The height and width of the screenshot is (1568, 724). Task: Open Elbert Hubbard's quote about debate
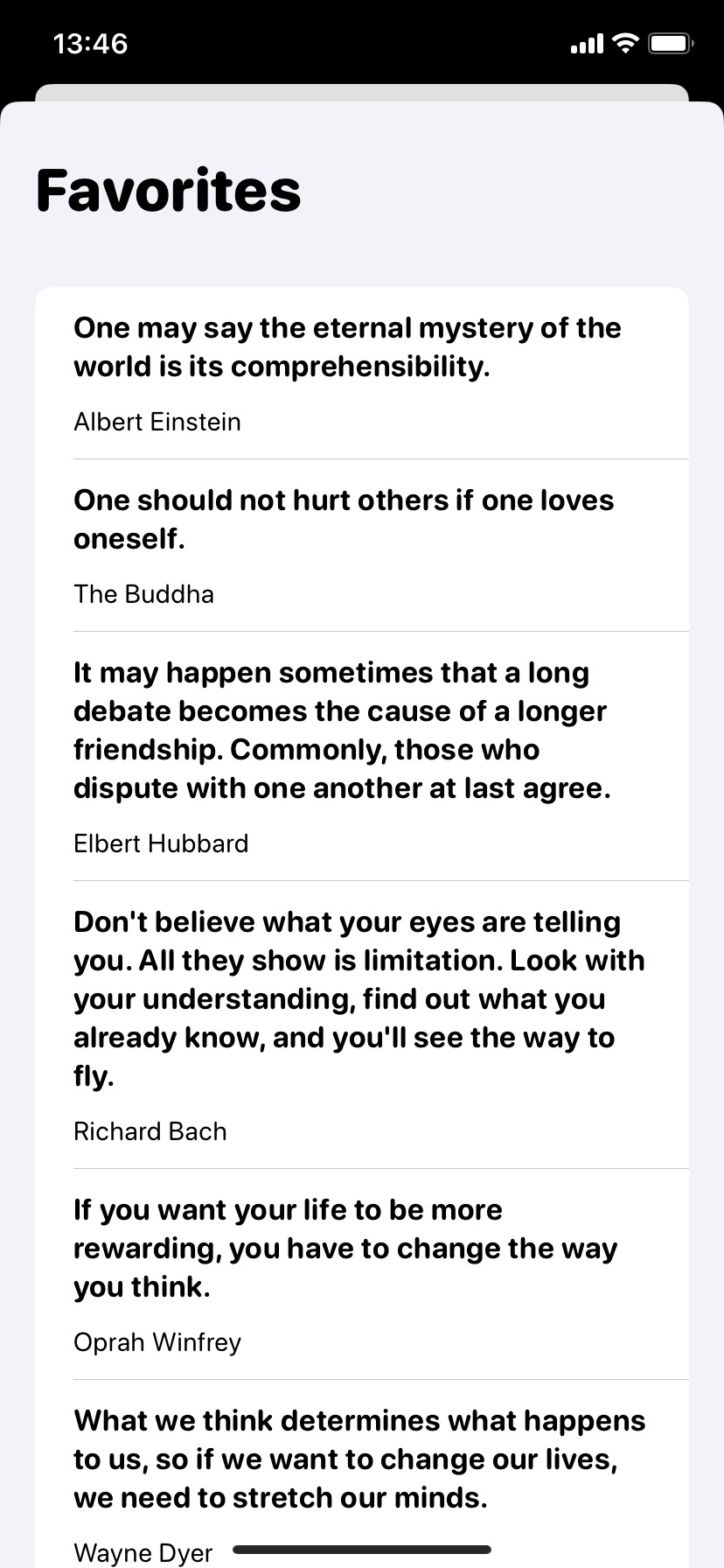point(361,756)
